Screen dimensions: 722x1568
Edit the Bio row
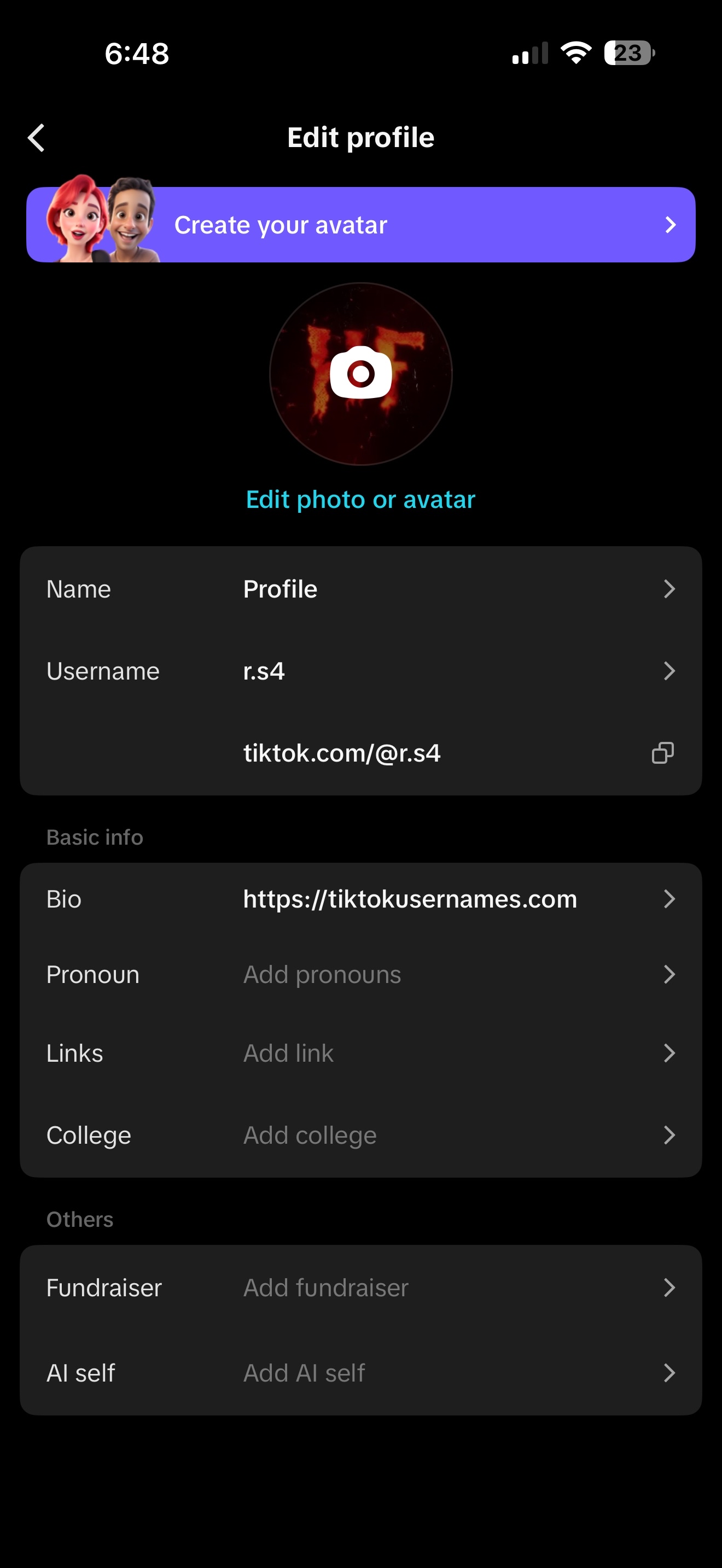coord(360,899)
